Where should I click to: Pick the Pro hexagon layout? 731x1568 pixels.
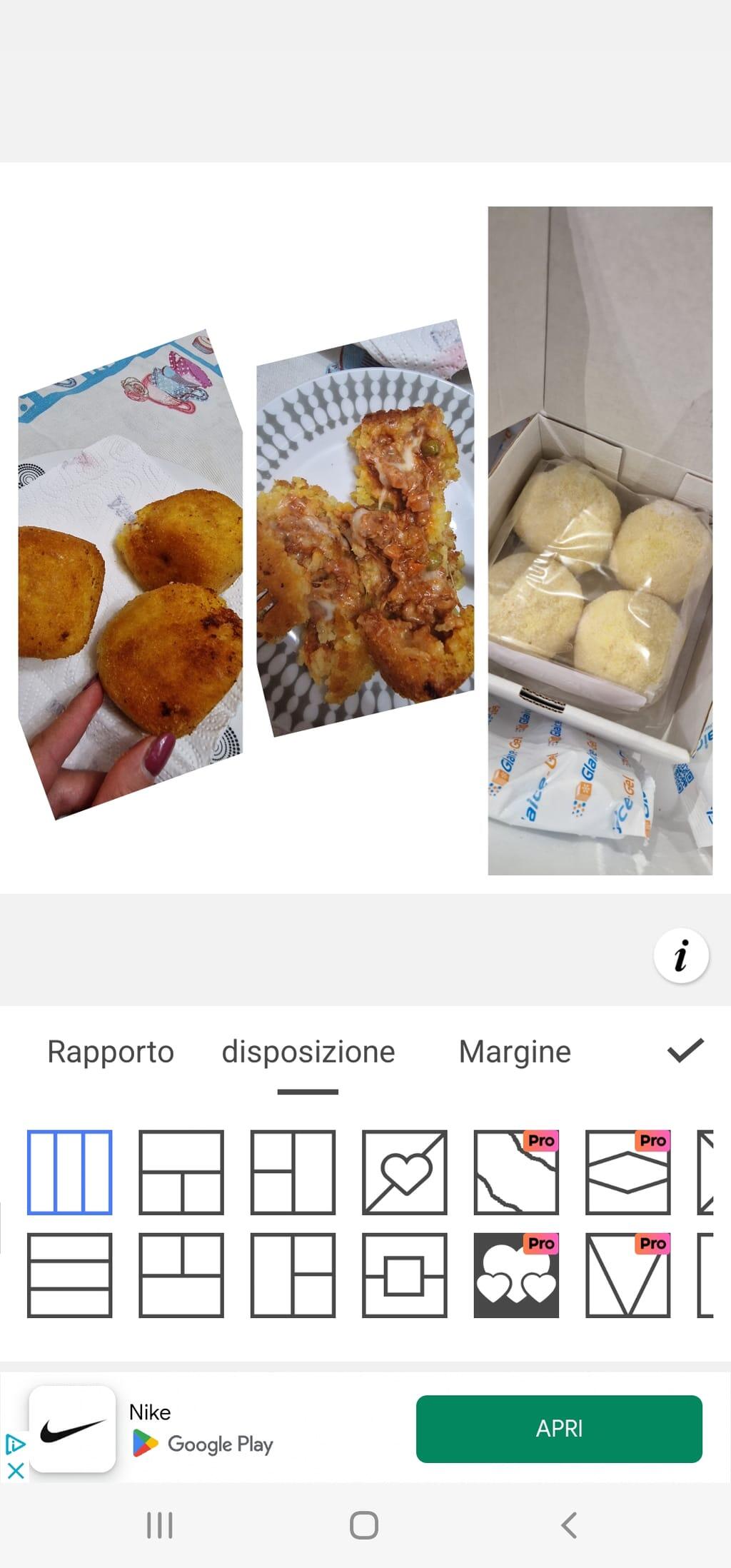(x=627, y=1172)
